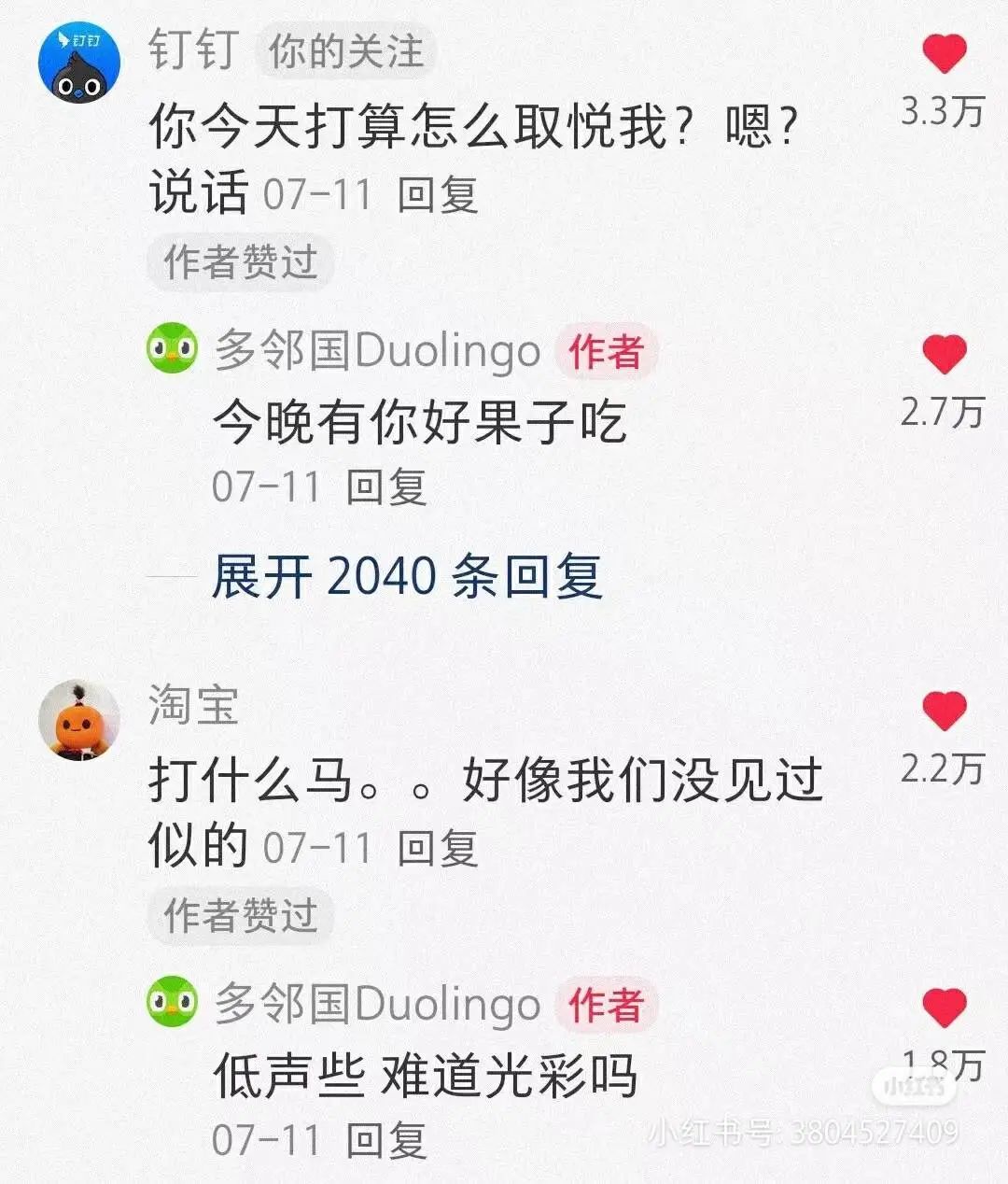Viewport: 1008px width, 1184px height.
Task: Reply to 钉钉's comment
Action: coord(437,195)
